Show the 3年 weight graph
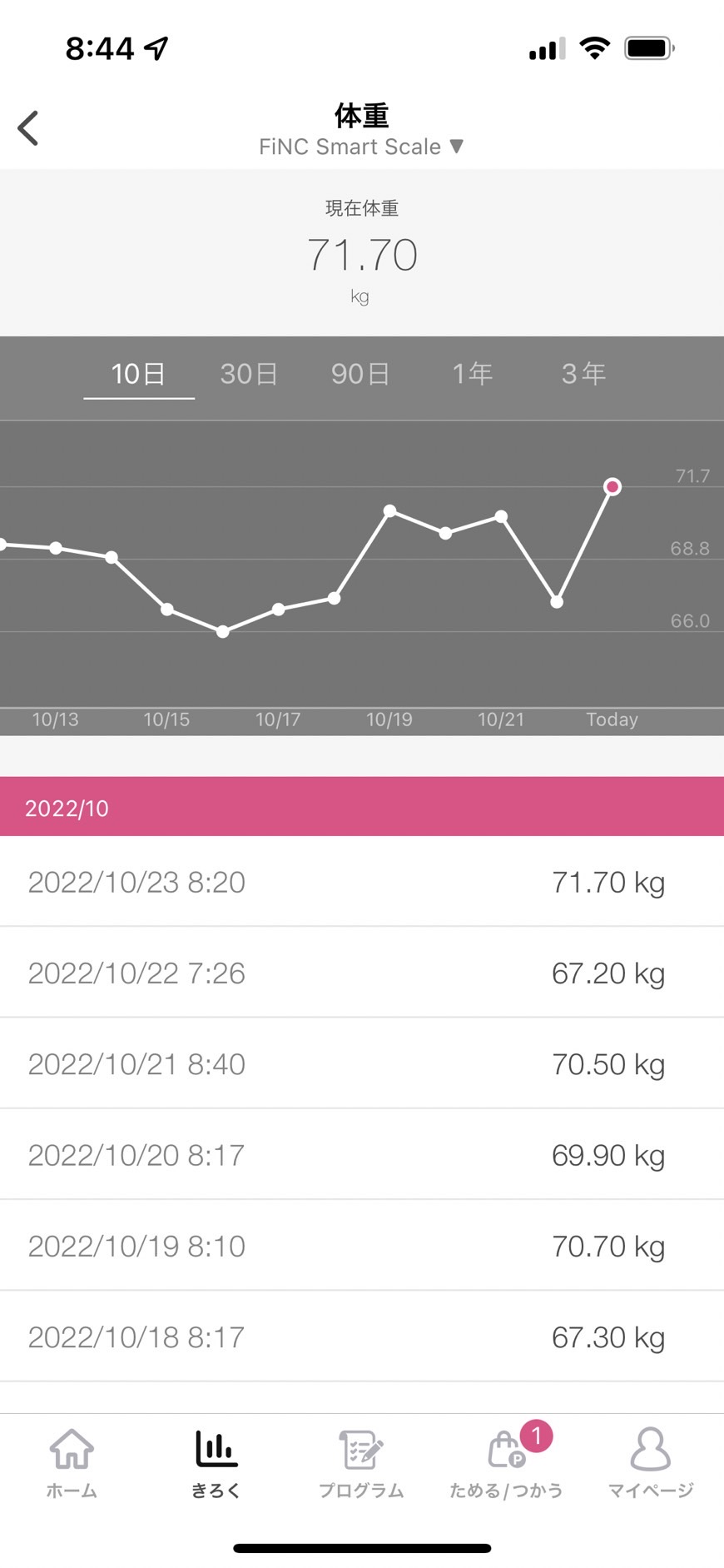 tap(583, 374)
